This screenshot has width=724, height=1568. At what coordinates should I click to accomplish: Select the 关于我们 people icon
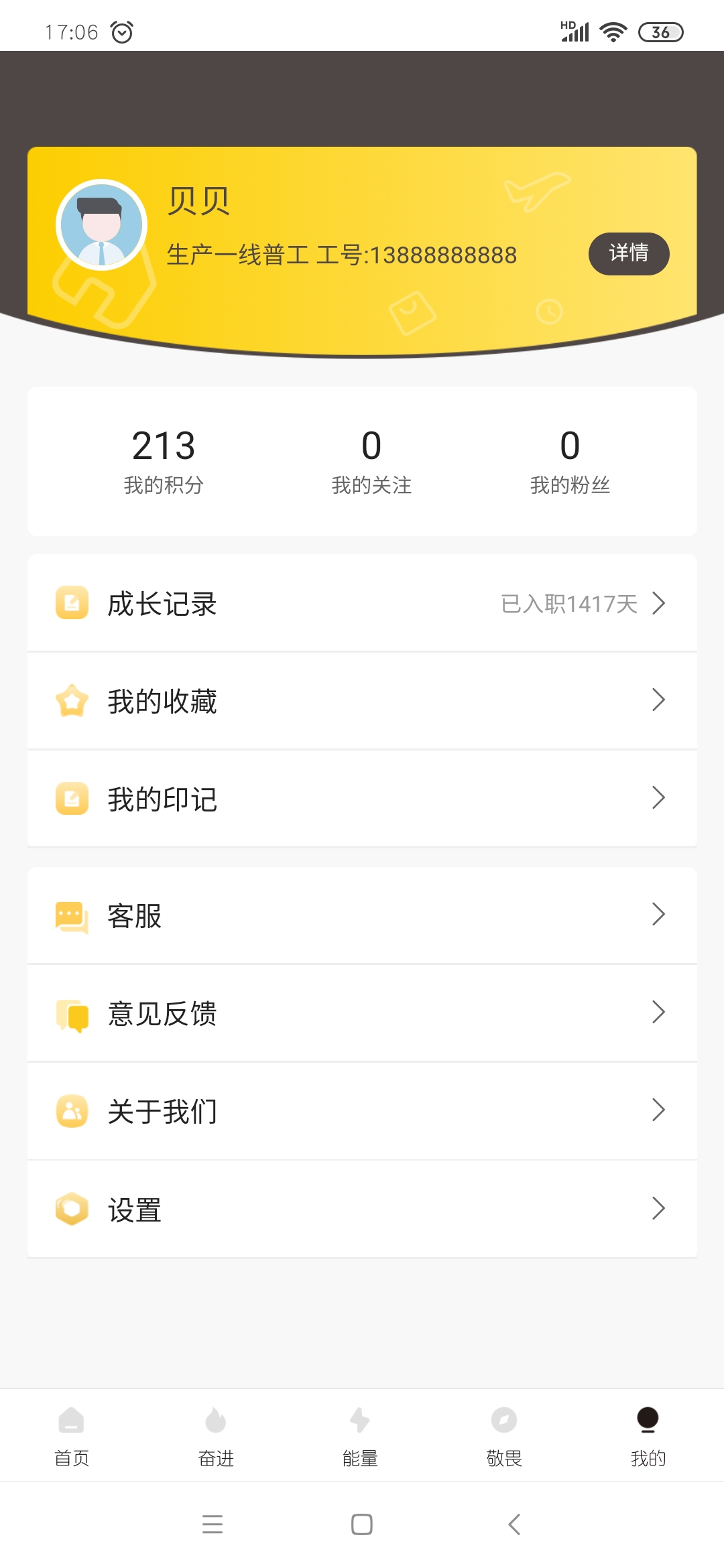pyautogui.click(x=72, y=1111)
